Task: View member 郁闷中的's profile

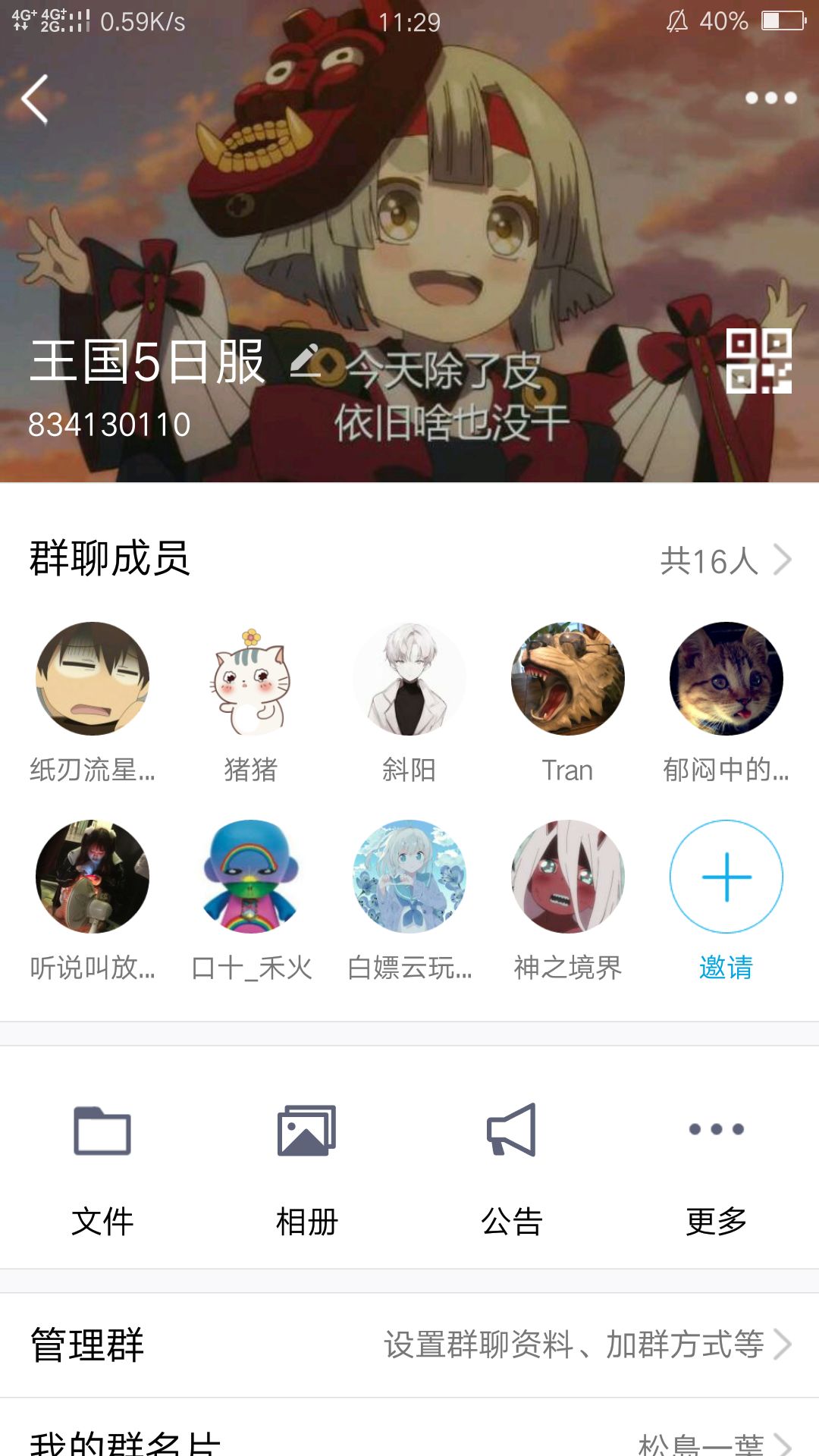Action: 726,679
